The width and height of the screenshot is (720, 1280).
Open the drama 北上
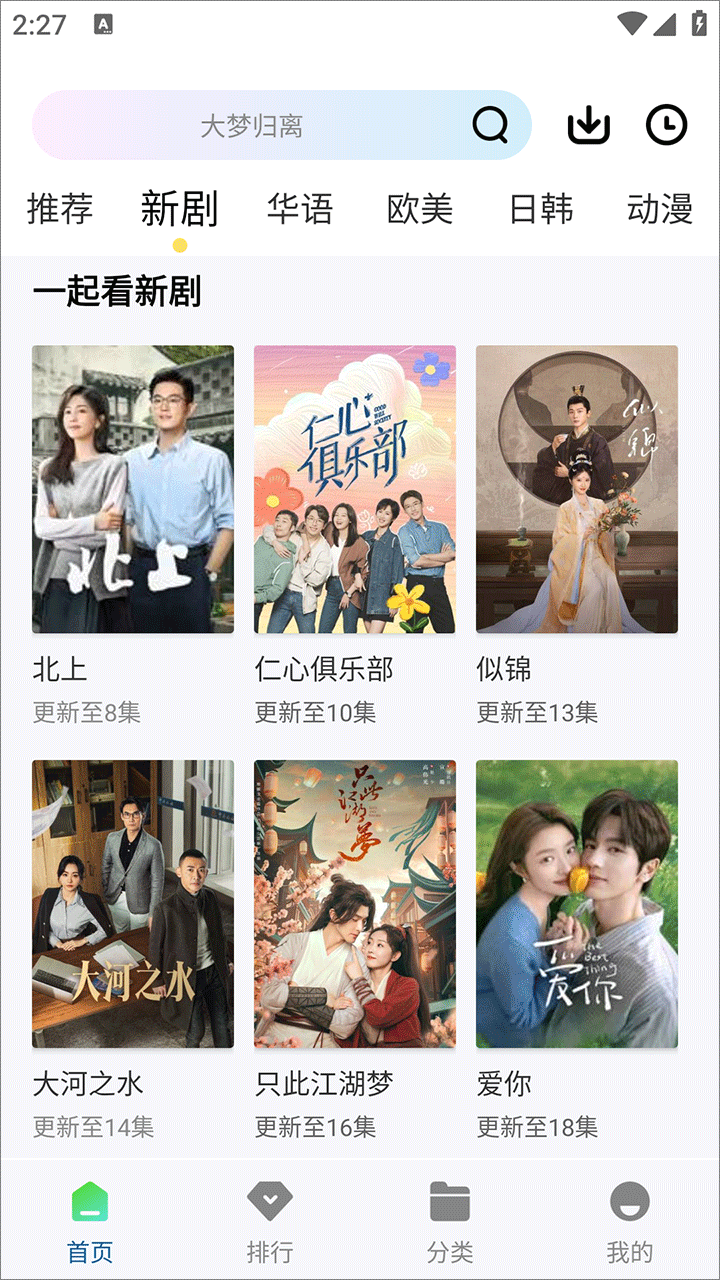click(133, 489)
